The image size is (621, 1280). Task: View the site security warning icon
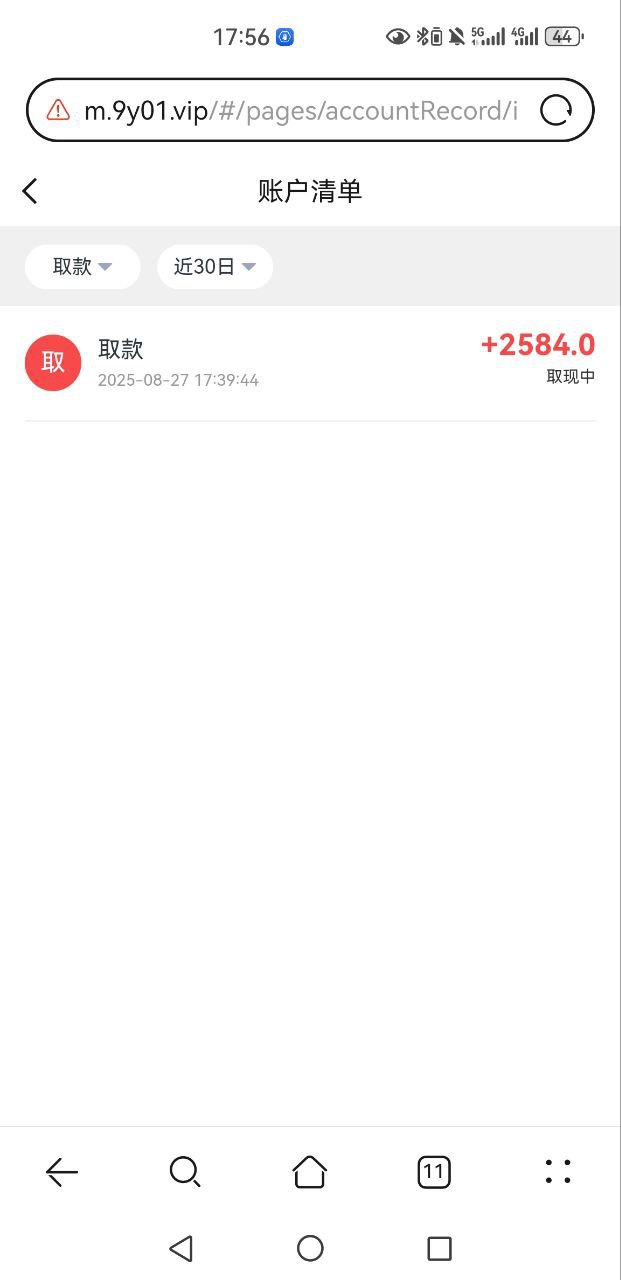(58, 110)
